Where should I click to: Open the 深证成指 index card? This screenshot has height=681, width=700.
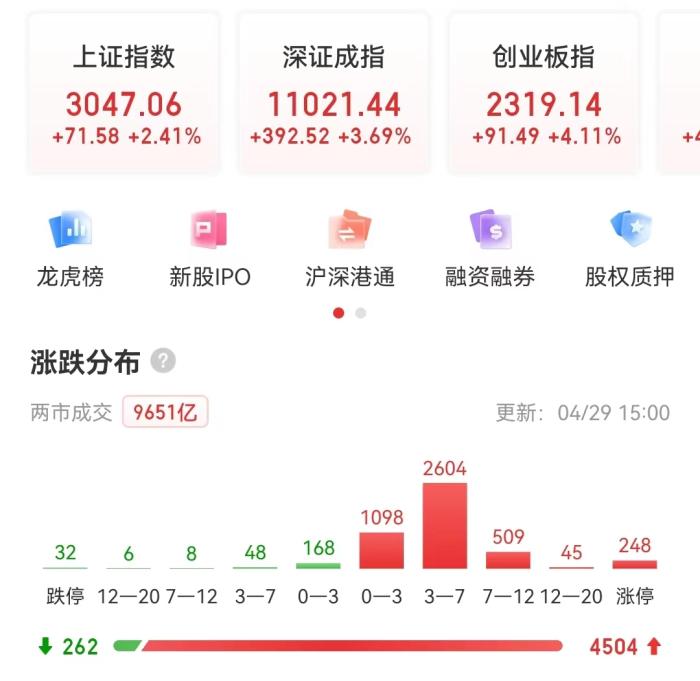pyautogui.click(x=333, y=97)
